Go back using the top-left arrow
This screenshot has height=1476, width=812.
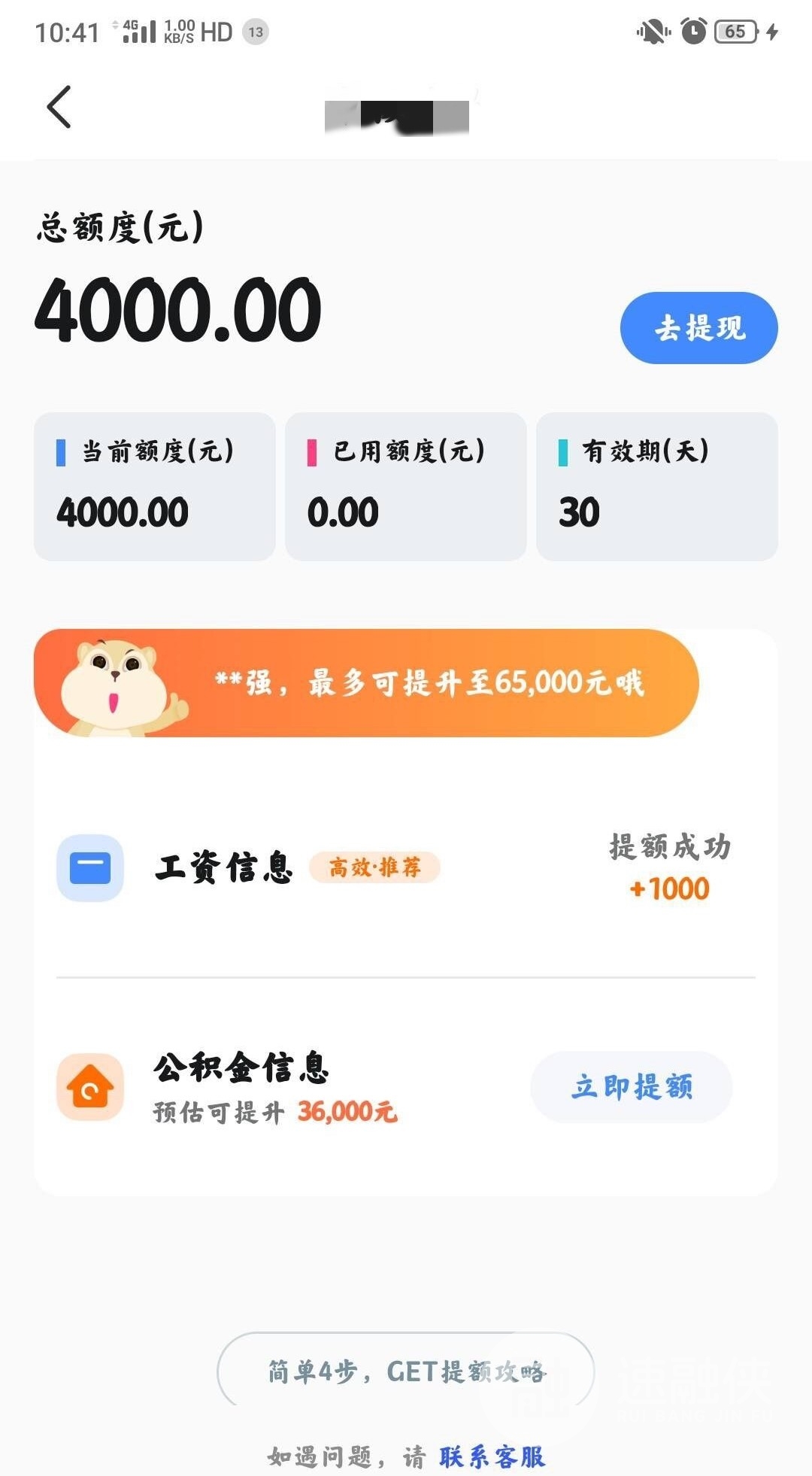point(59,107)
